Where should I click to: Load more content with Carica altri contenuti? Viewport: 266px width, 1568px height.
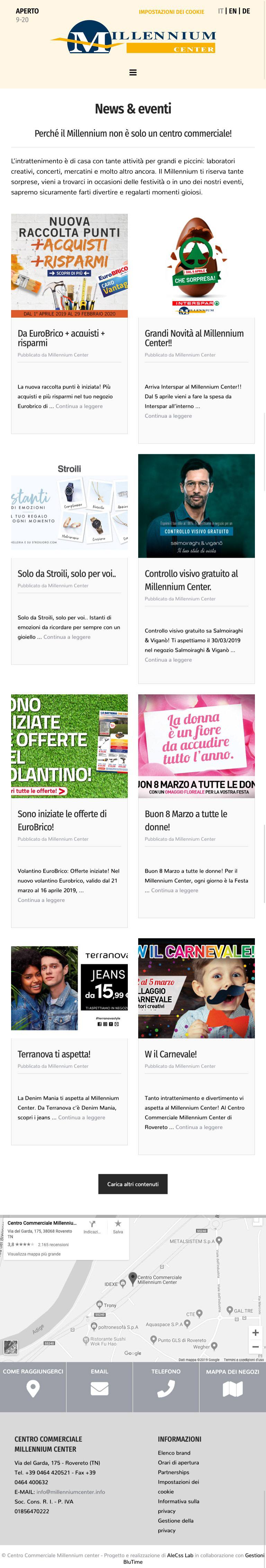tap(133, 1184)
